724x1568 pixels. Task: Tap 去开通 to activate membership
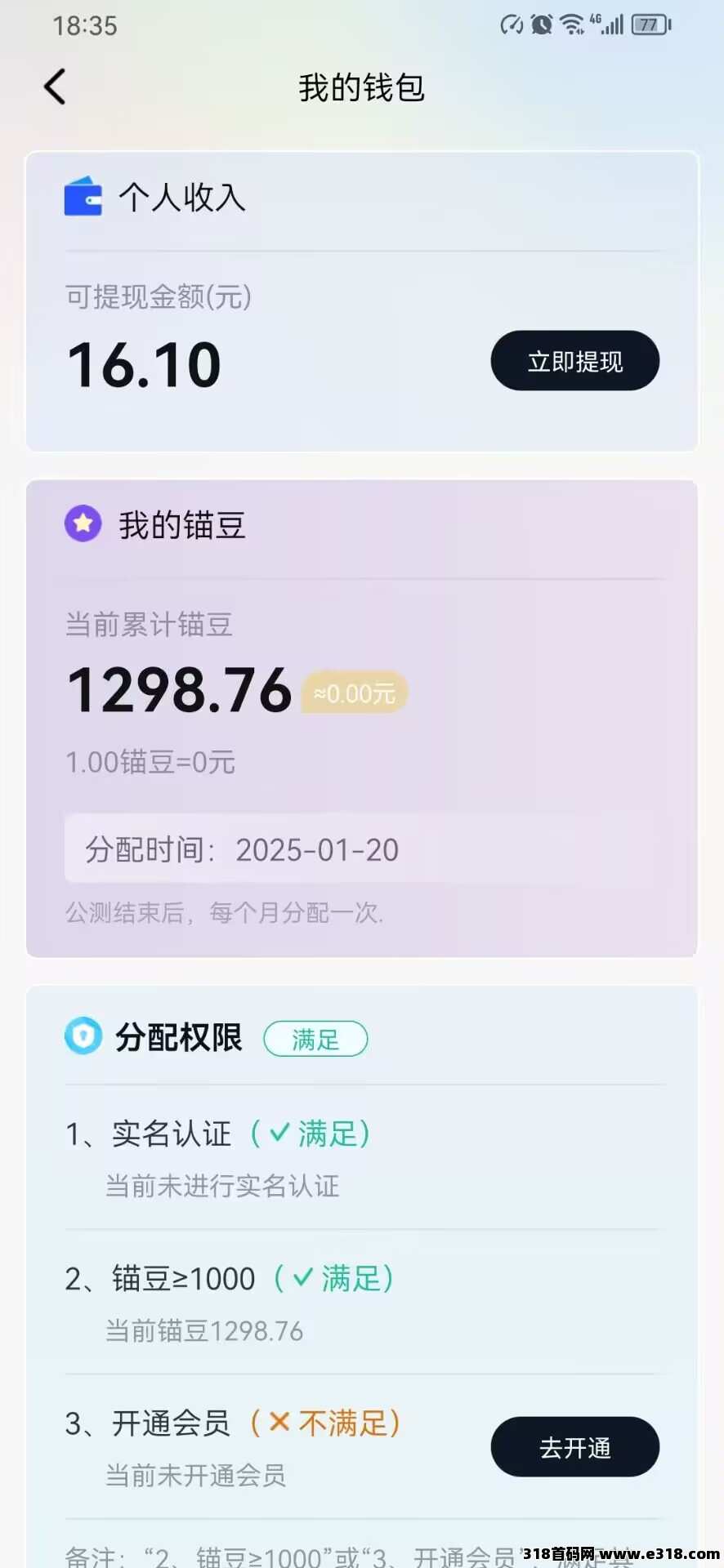pos(574,1447)
